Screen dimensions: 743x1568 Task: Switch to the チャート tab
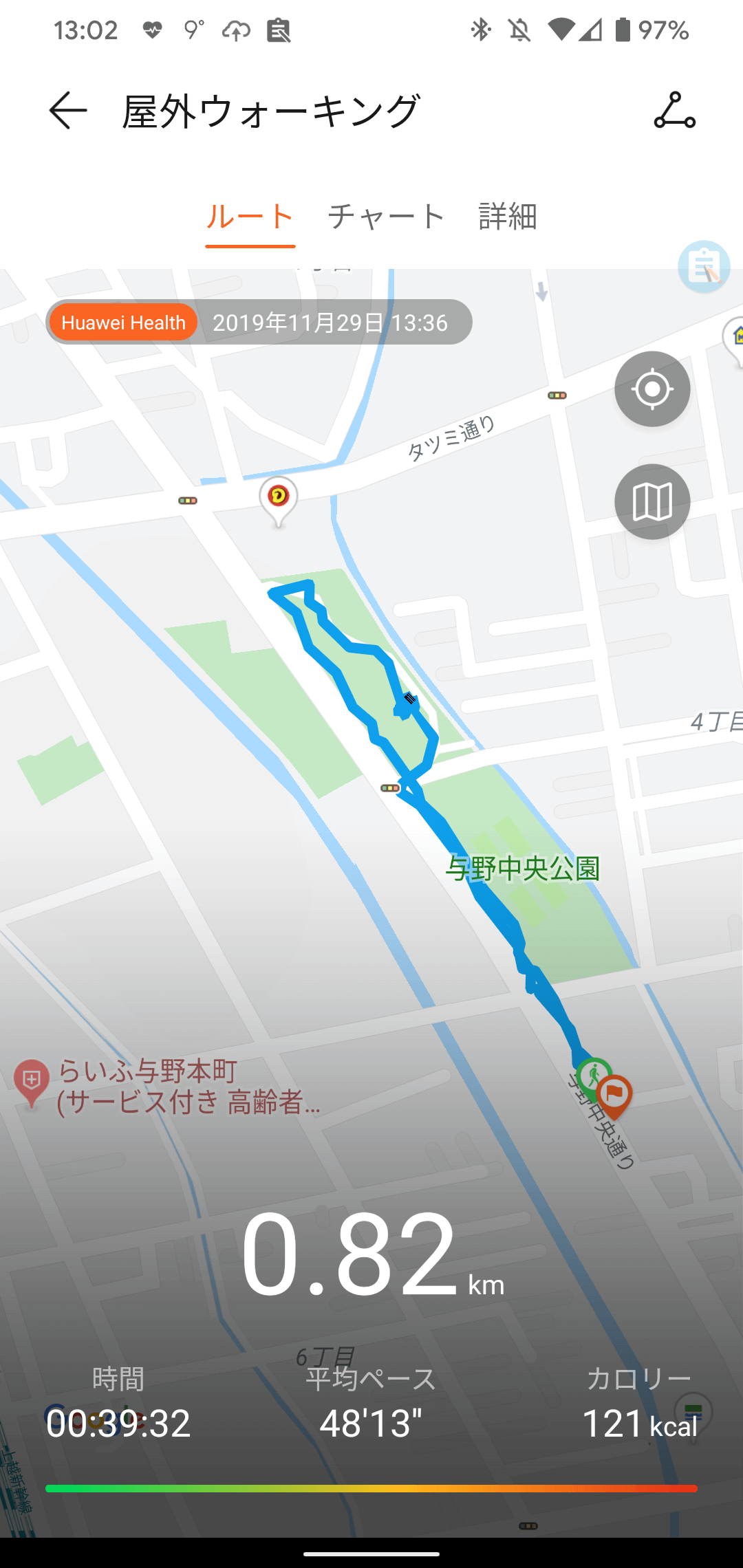(387, 217)
